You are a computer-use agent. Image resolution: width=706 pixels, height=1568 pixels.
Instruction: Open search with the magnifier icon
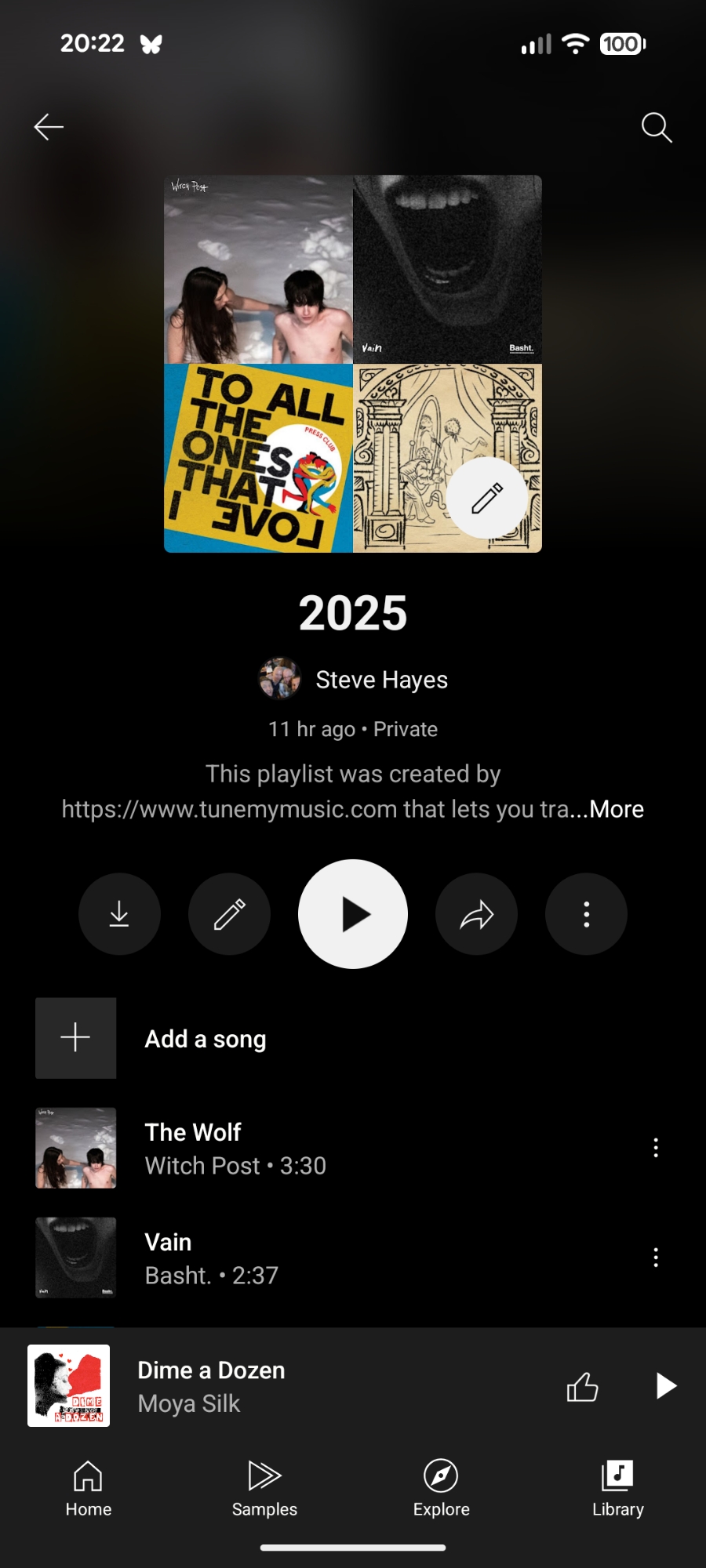657,127
